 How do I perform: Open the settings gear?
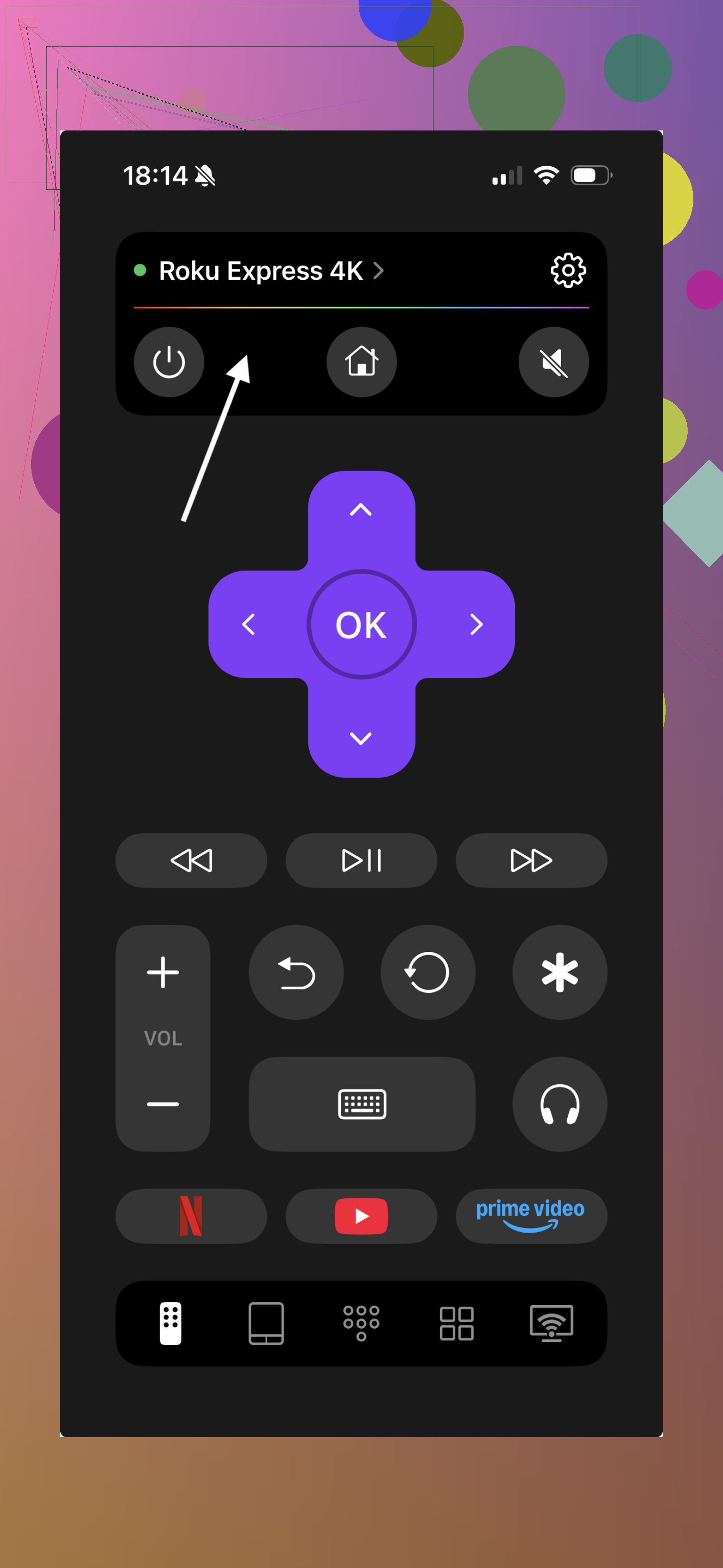(x=567, y=270)
